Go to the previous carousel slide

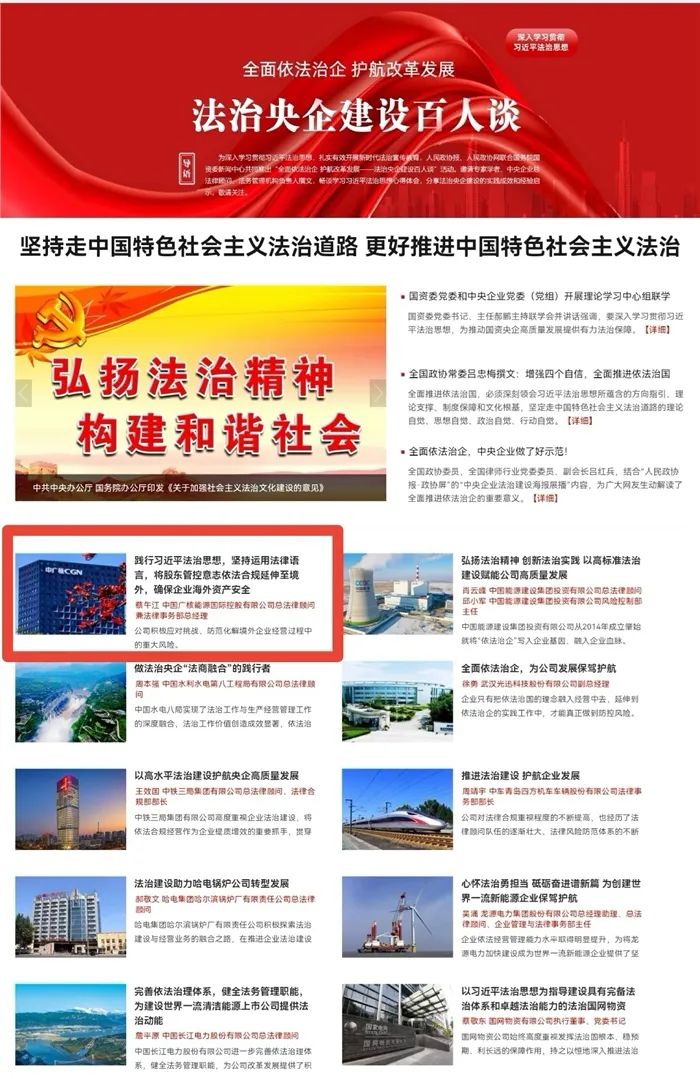(23, 393)
